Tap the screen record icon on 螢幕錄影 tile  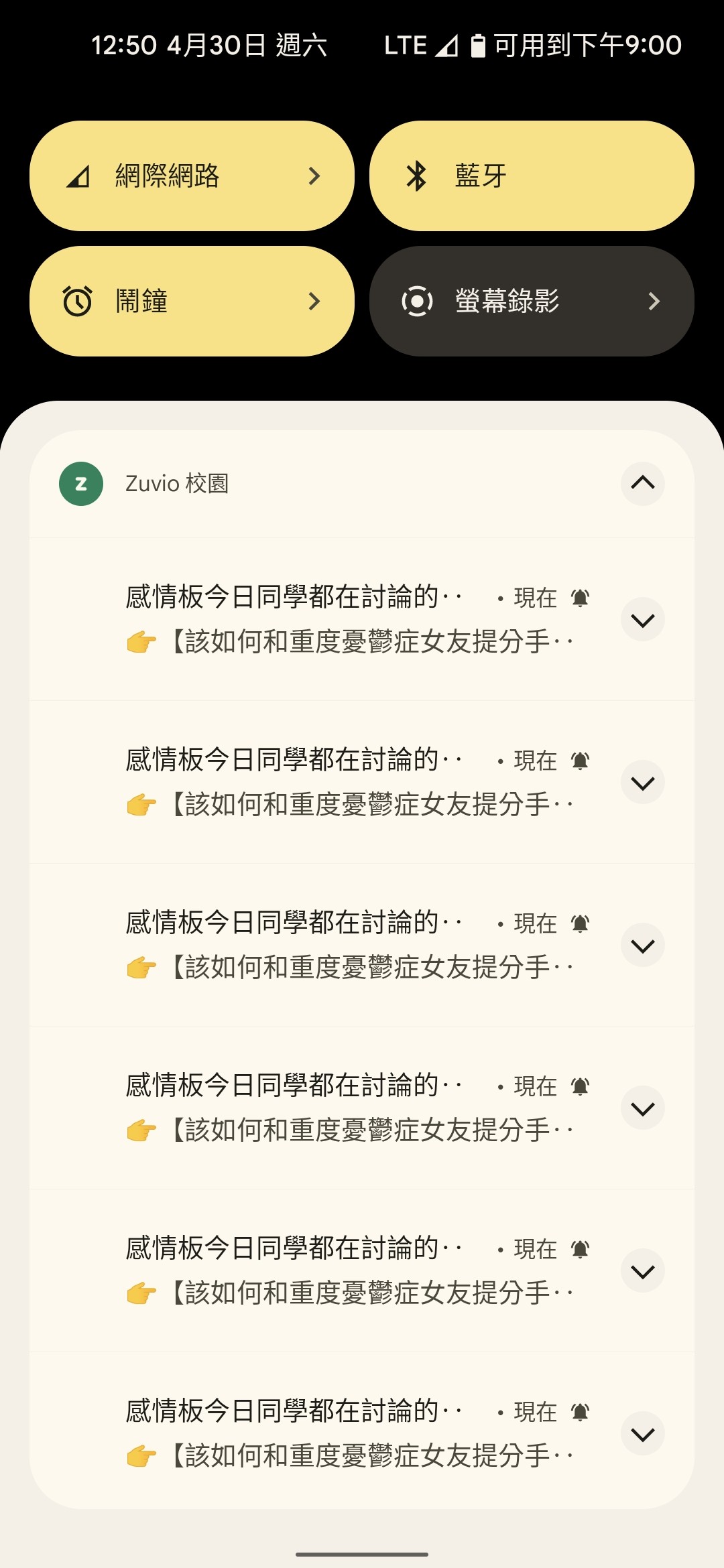tap(417, 302)
